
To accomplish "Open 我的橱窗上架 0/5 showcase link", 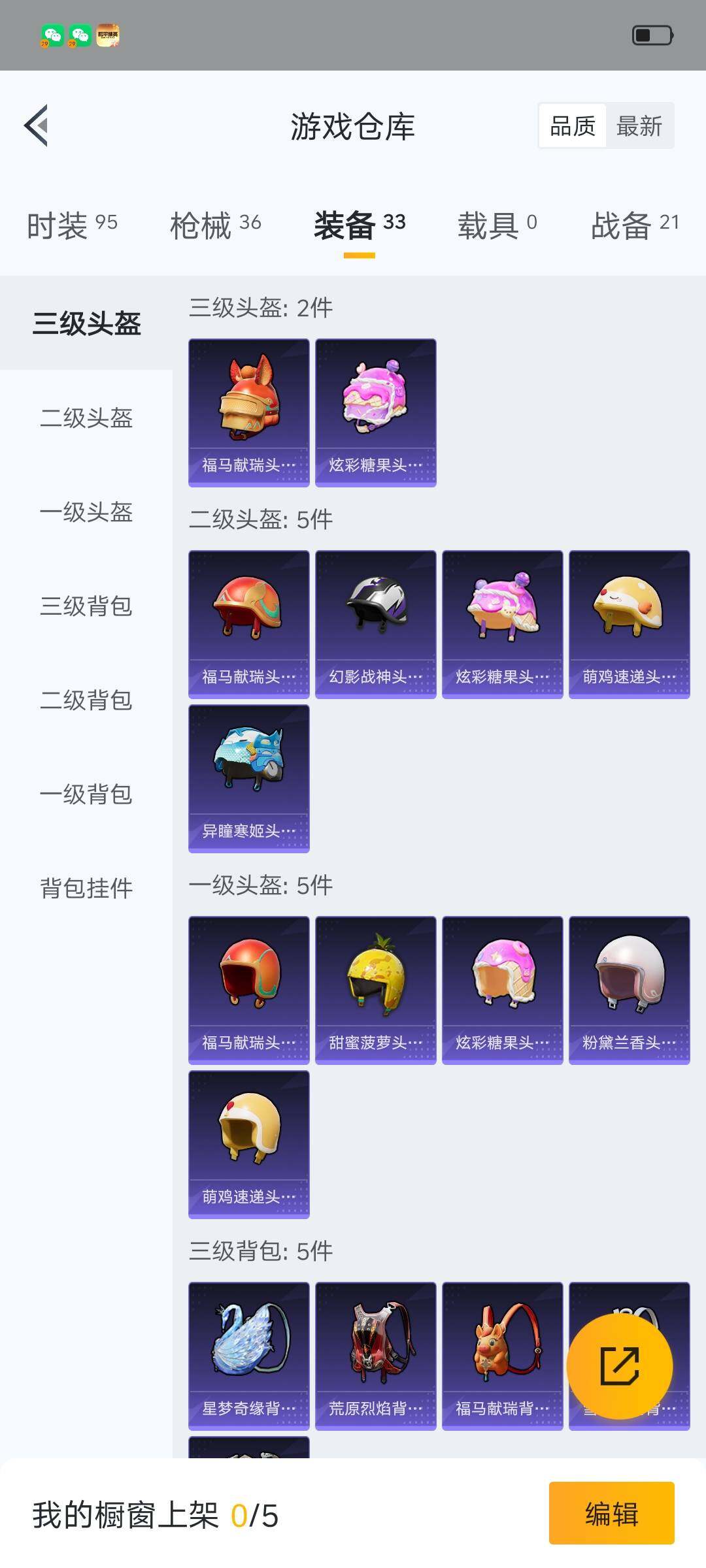I will pyautogui.click(x=154, y=1516).
